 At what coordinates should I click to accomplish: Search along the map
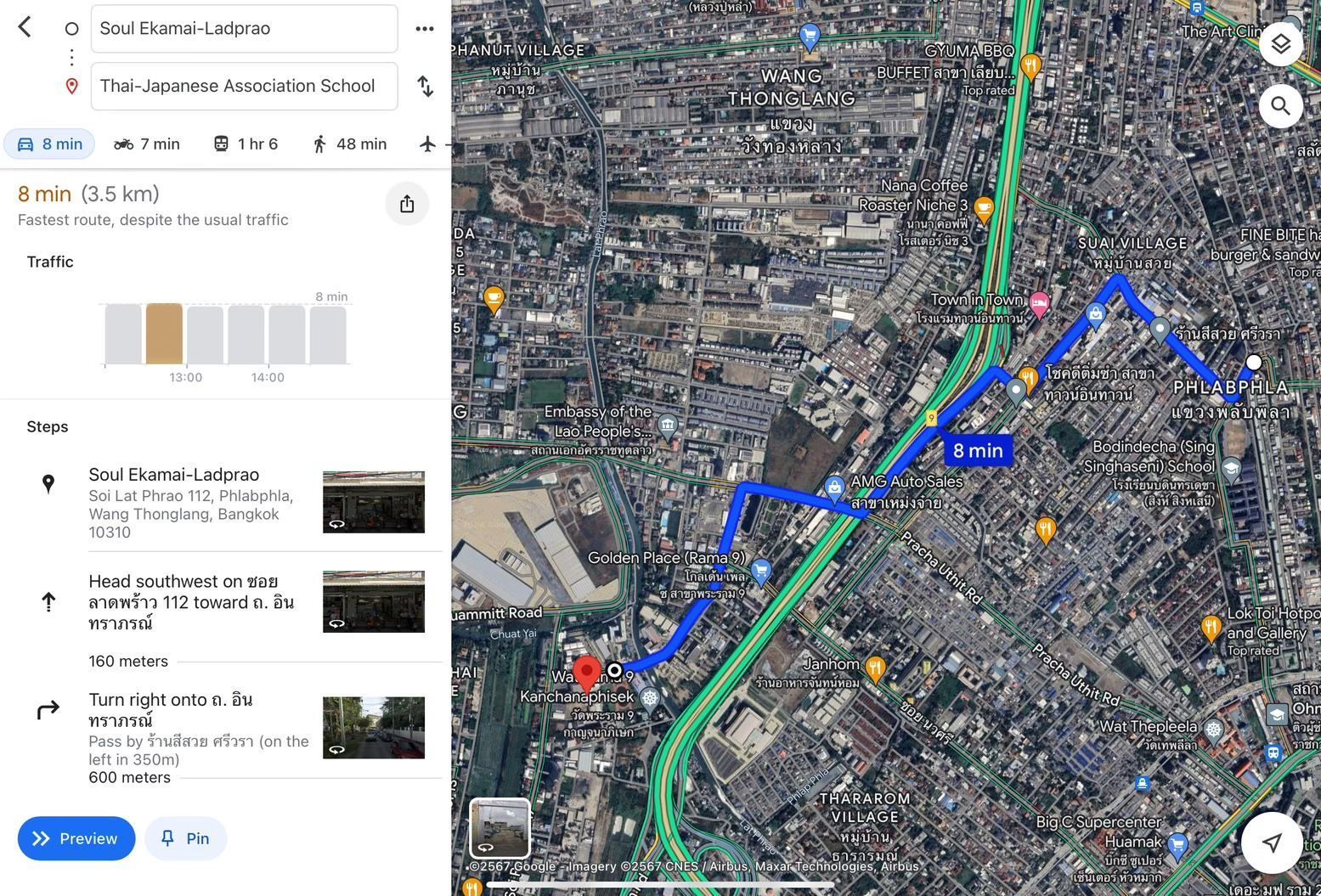1280,106
